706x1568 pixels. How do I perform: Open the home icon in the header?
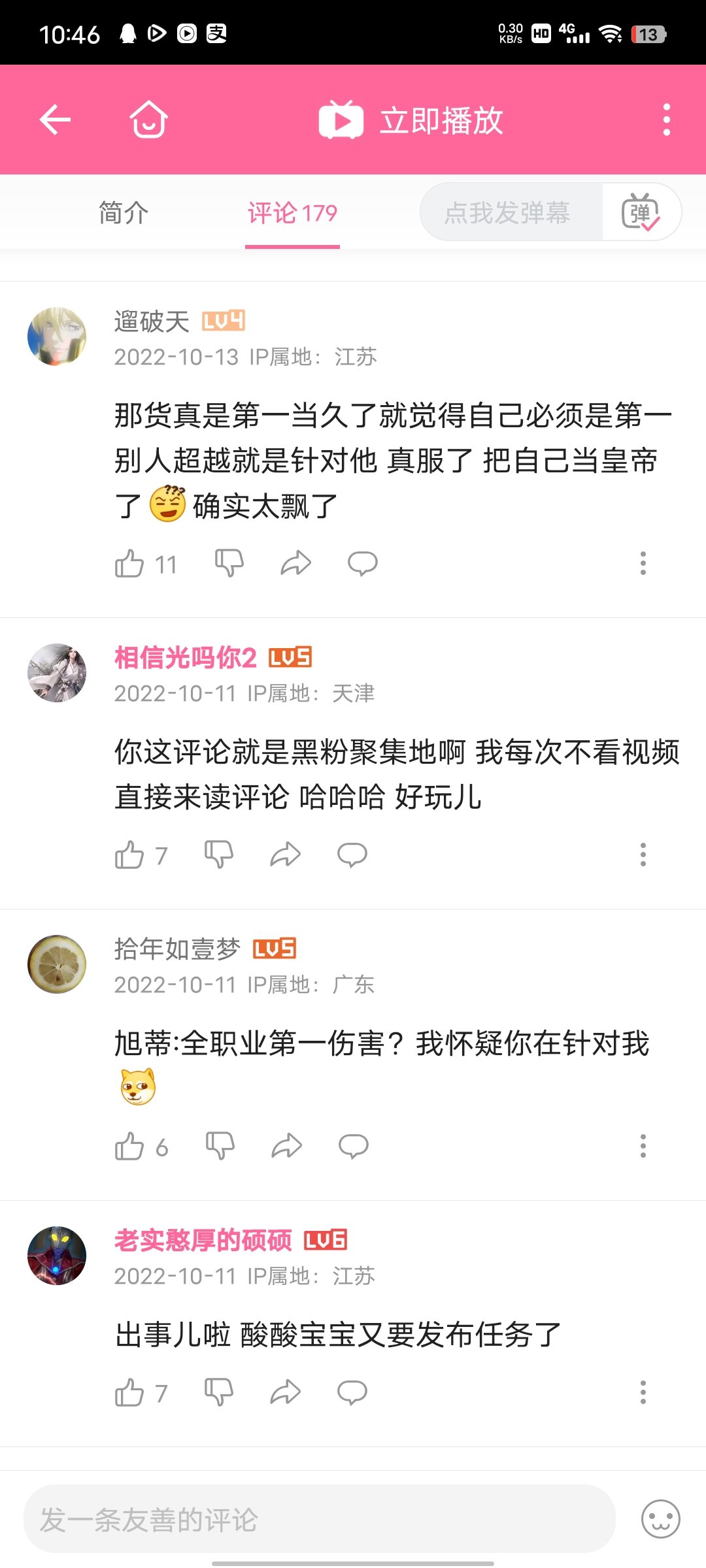click(149, 120)
